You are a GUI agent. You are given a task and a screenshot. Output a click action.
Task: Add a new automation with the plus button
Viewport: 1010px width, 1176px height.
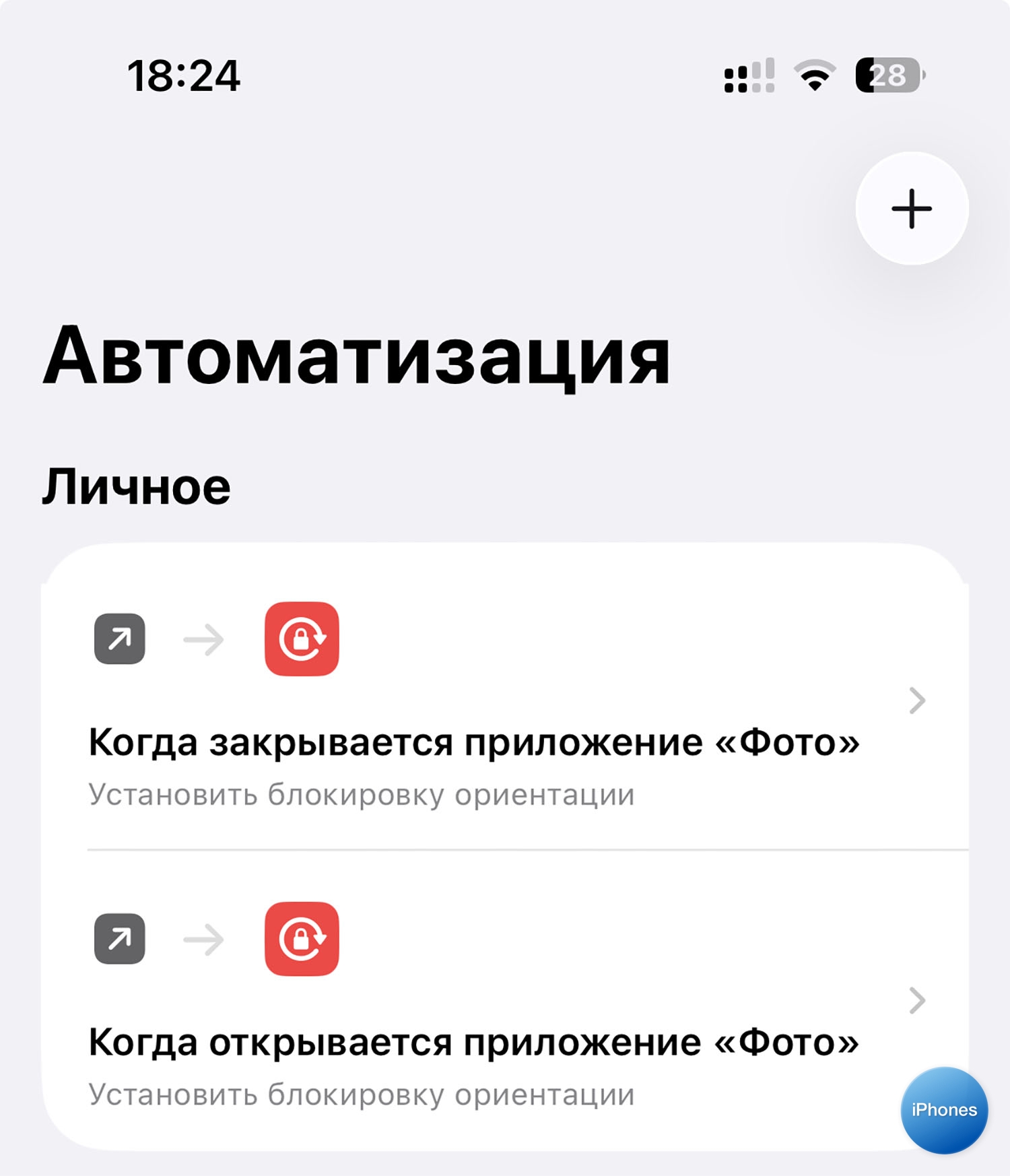click(912, 209)
